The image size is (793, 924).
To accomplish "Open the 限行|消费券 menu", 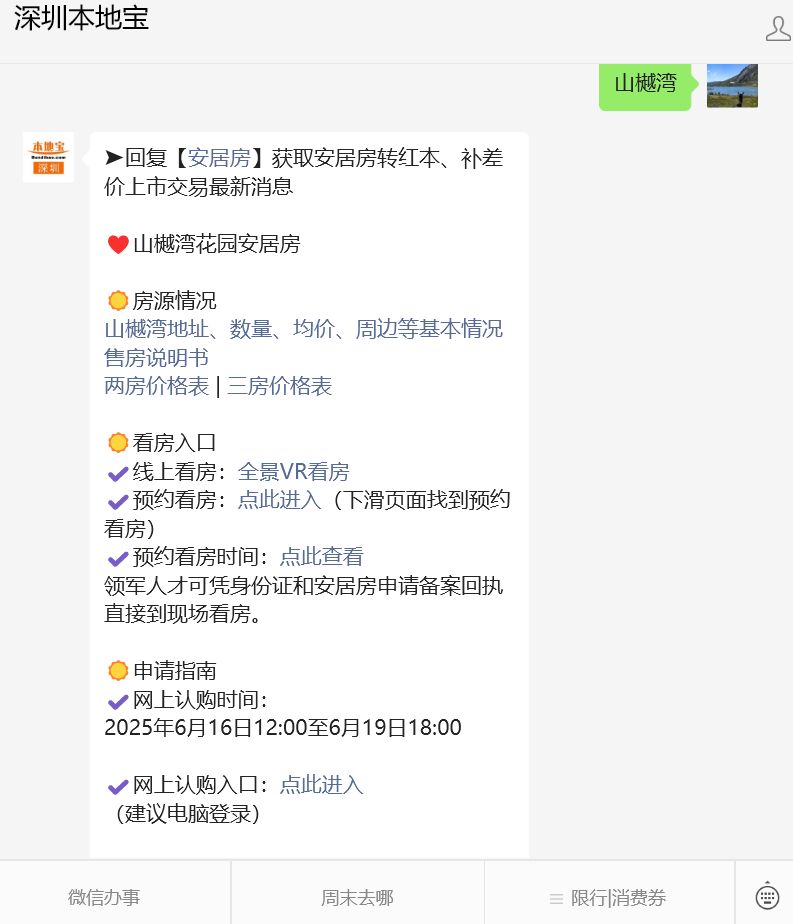I will click(x=609, y=897).
